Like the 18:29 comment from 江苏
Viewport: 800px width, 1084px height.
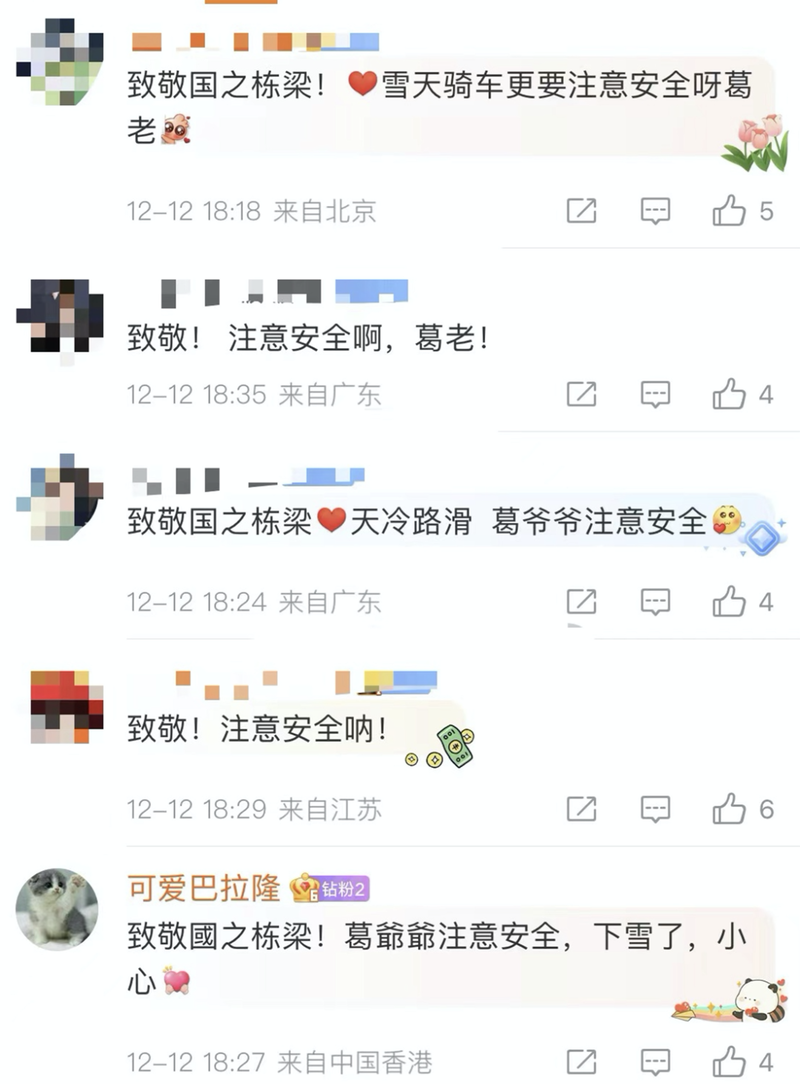click(729, 809)
